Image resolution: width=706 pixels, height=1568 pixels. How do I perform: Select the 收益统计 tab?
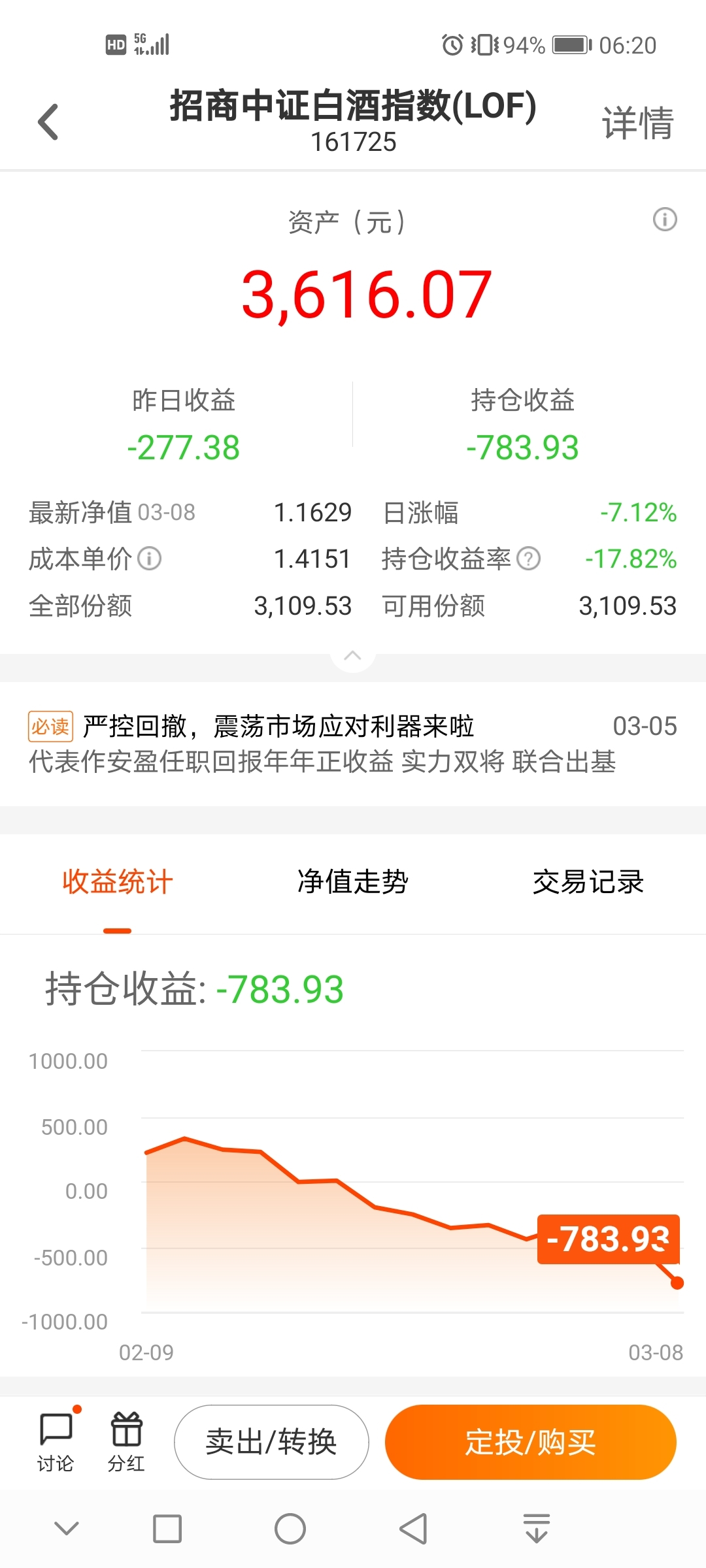pyautogui.click(x=118, y=882)
